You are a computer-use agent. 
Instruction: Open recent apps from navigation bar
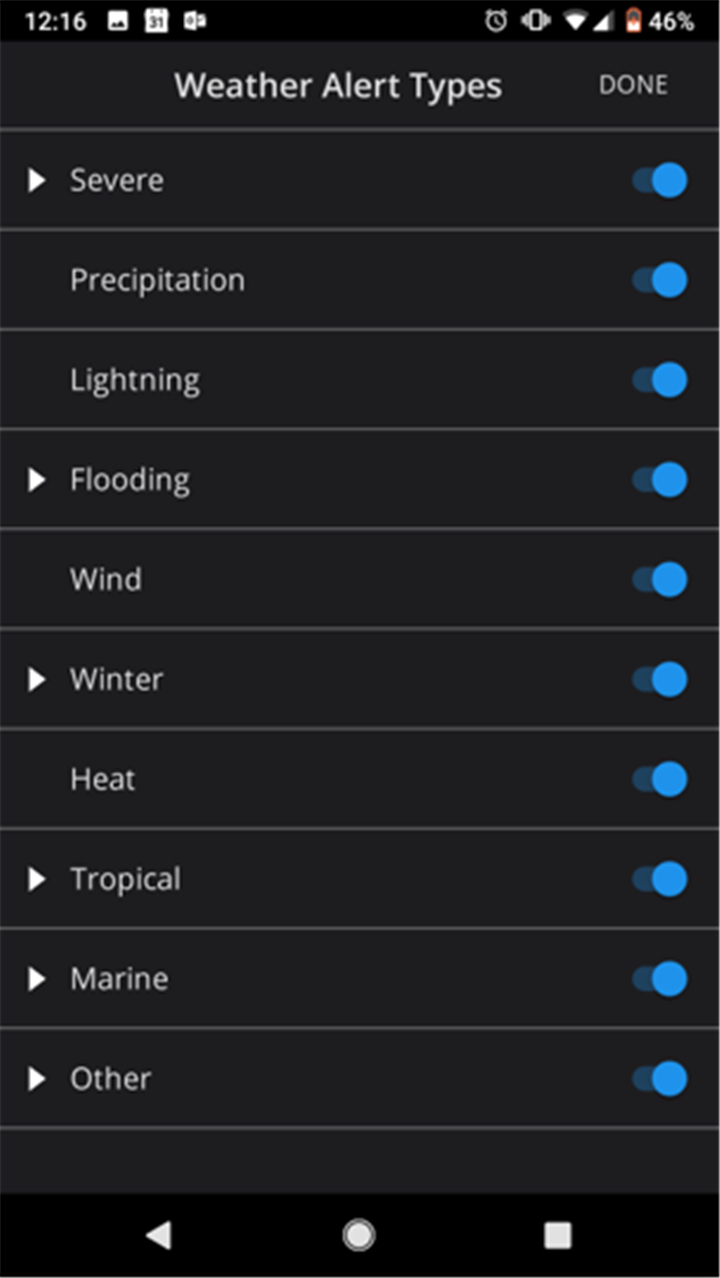point(558,1235)
